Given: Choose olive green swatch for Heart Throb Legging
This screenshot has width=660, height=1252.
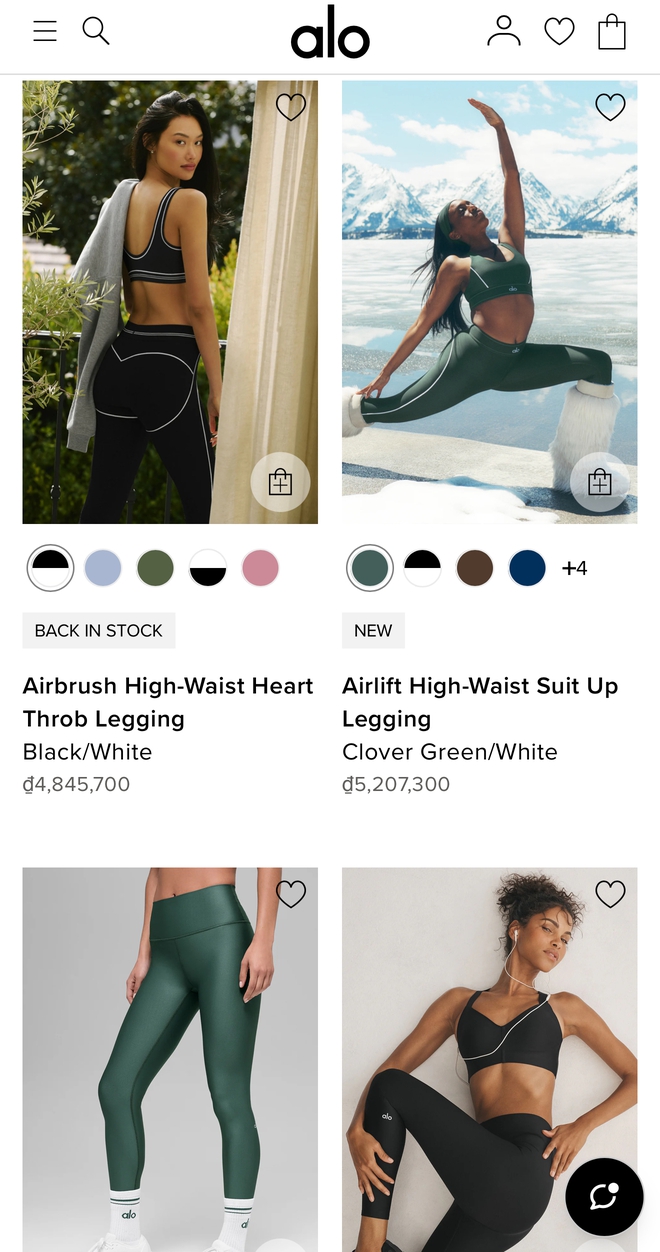Looking at the screenshot, I should point(155,568).
